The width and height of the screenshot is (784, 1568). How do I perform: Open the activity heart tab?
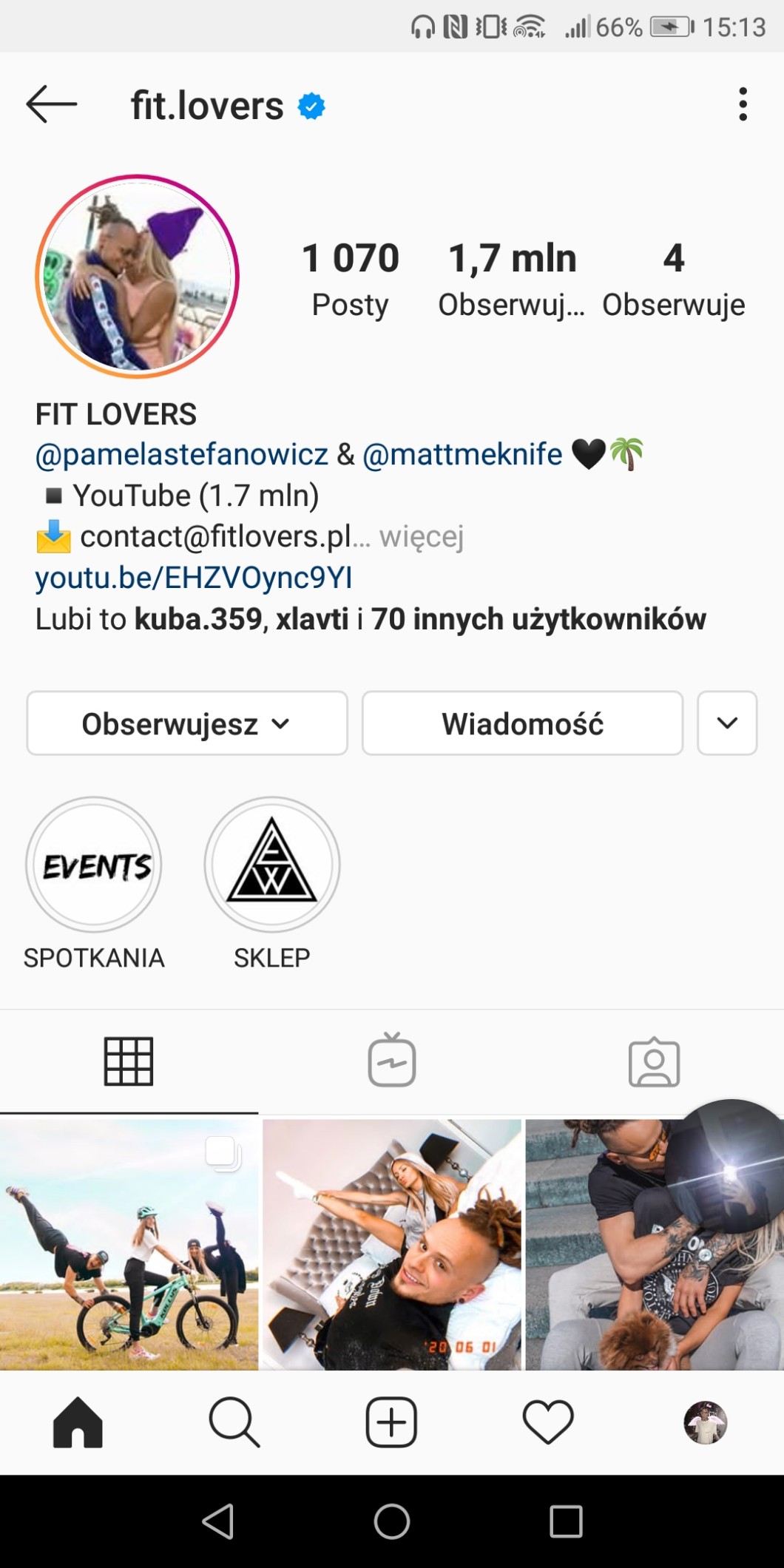(548, 1422)
